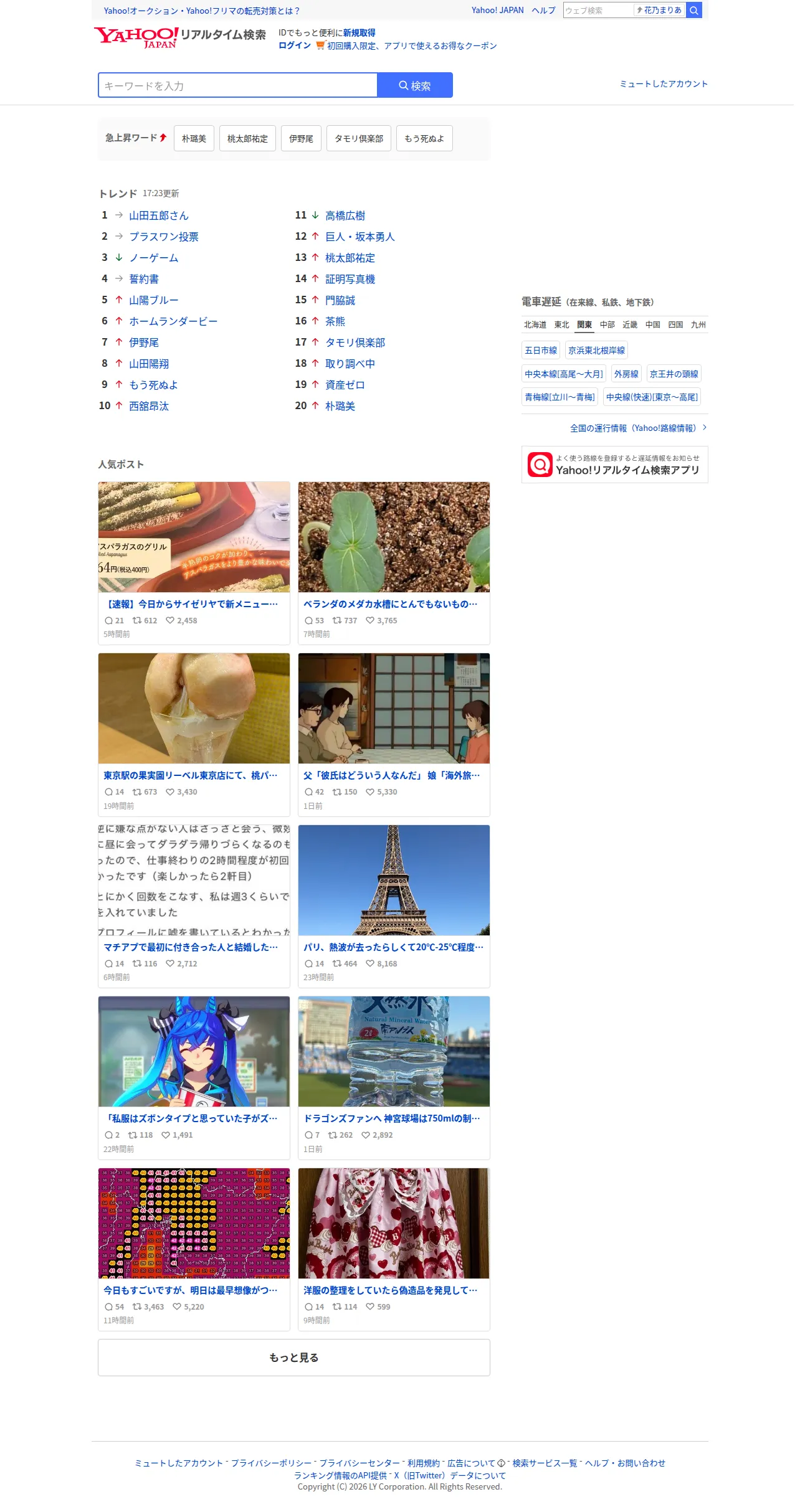Select the タモリ倶楽部 rising-word chip
The width and height of the screenshot is (800, 1512).
pyautogui.click(x=359, y=138)
